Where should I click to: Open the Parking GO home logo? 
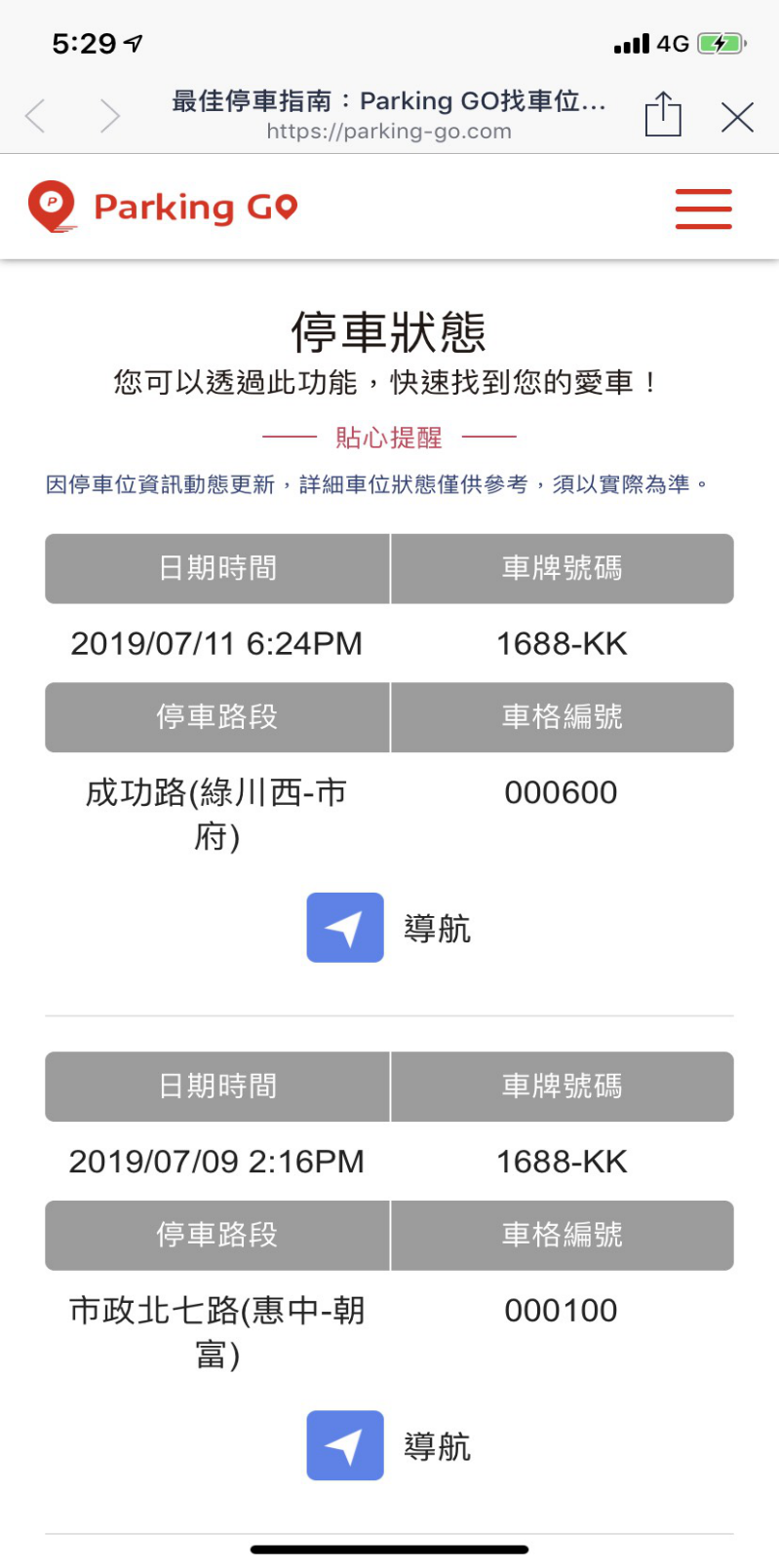163,208
